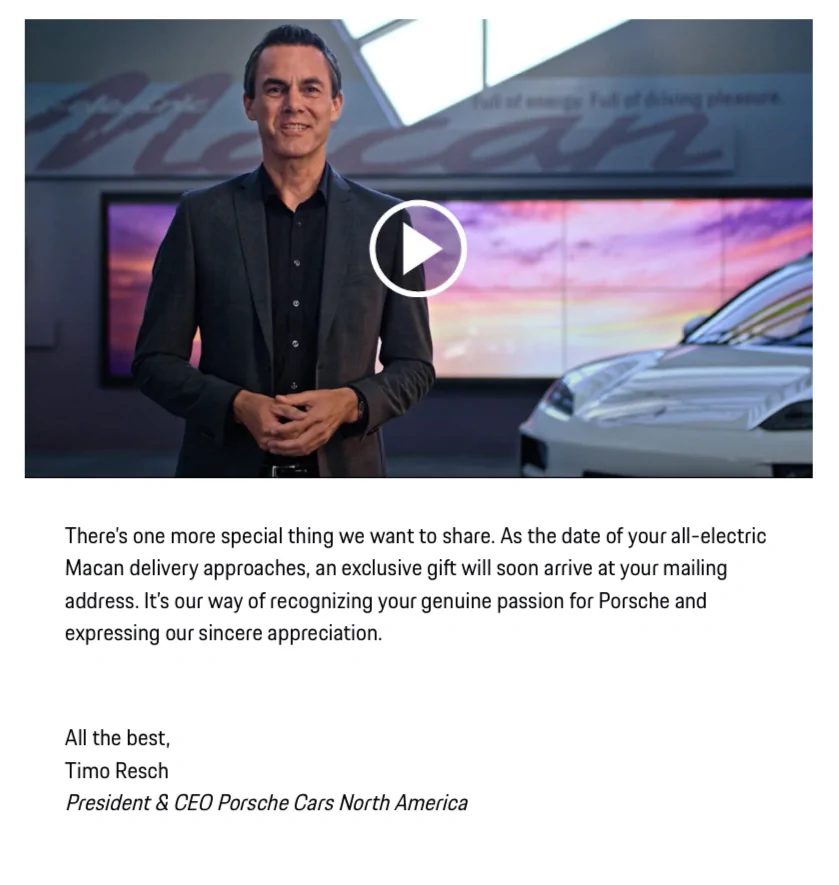Click the 'President & CEO Porsche Cars North America' title
The width and height of the screenshot is (839, 885).
pyautogui.click(x=266, y=803)
